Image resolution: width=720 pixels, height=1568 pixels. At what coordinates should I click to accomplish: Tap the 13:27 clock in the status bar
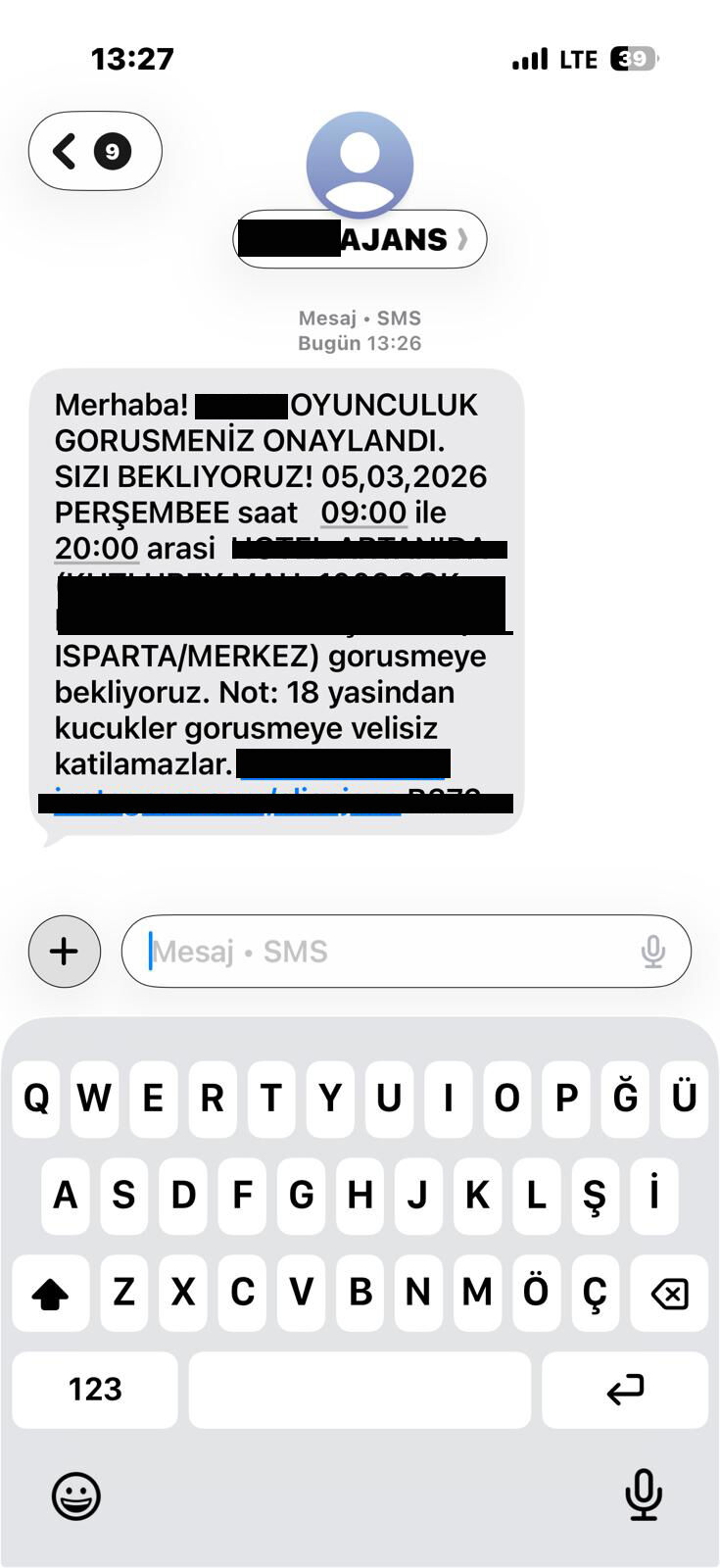[x=134, y=58]
